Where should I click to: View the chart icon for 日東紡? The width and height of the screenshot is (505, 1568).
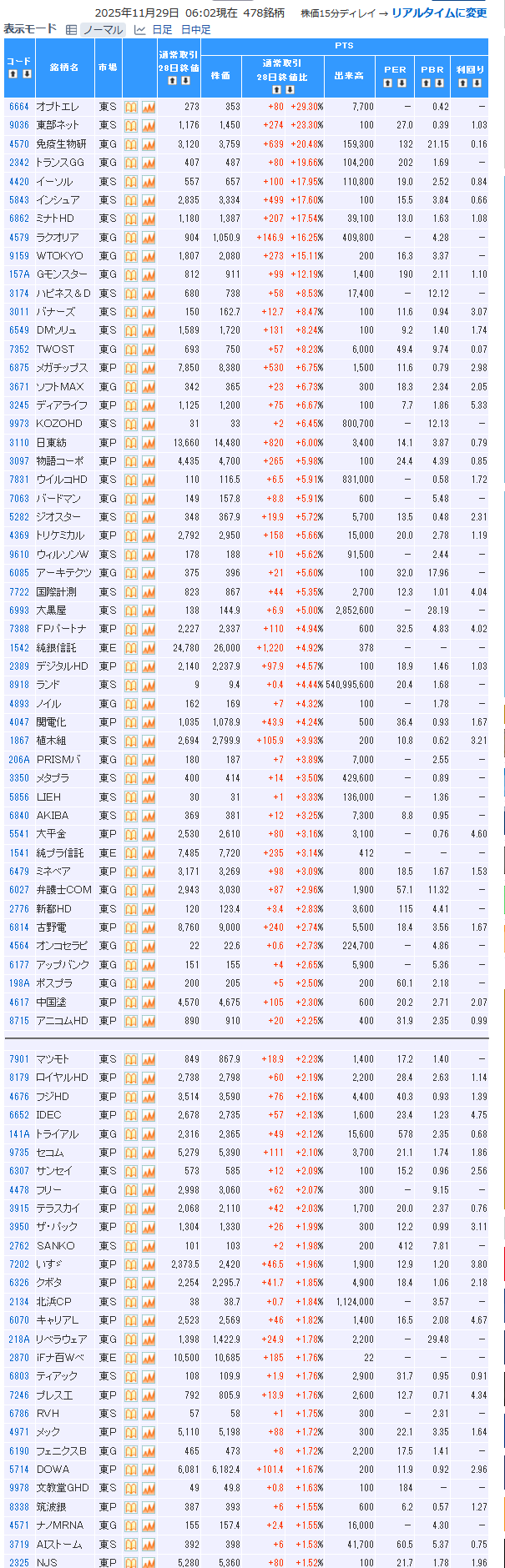(149, 443)
